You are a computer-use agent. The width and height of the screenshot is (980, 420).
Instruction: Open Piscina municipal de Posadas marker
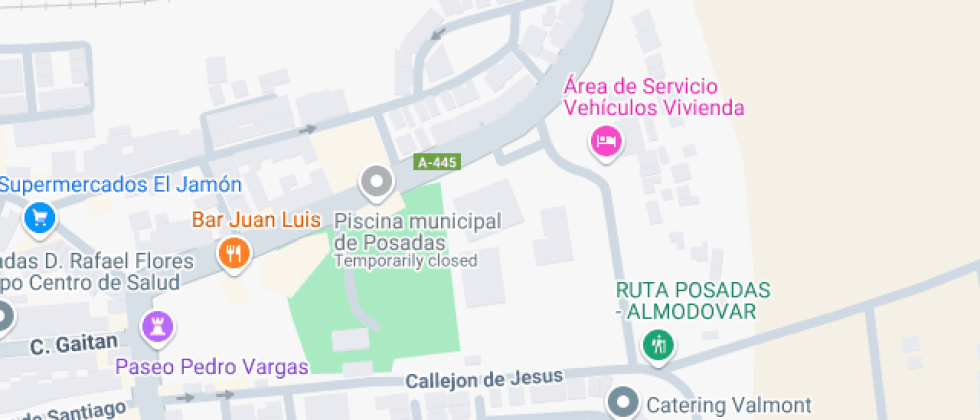click(x=377, y=183)
